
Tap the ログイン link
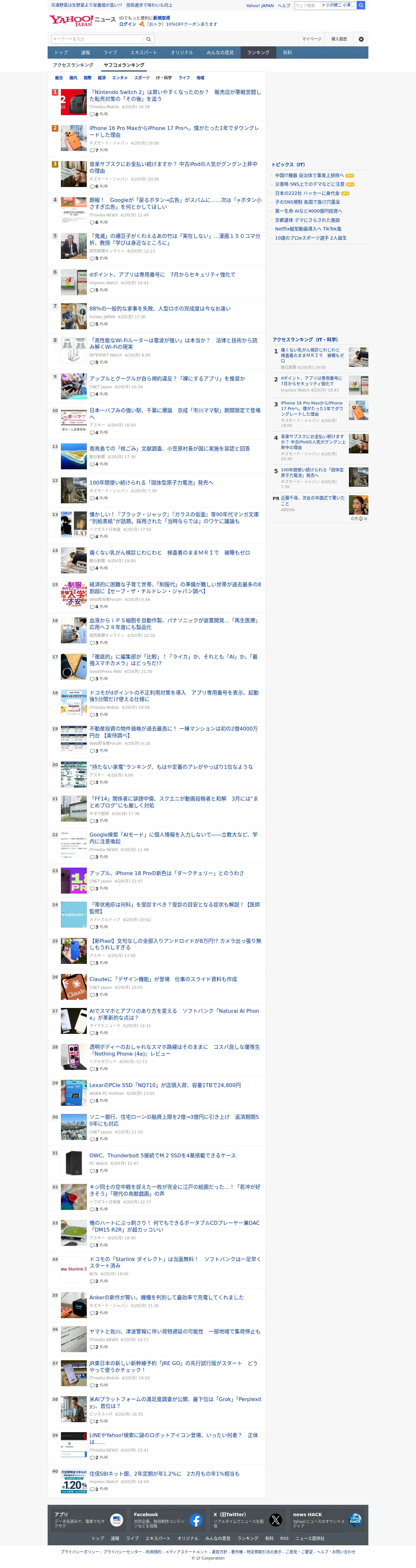[128, 24]
